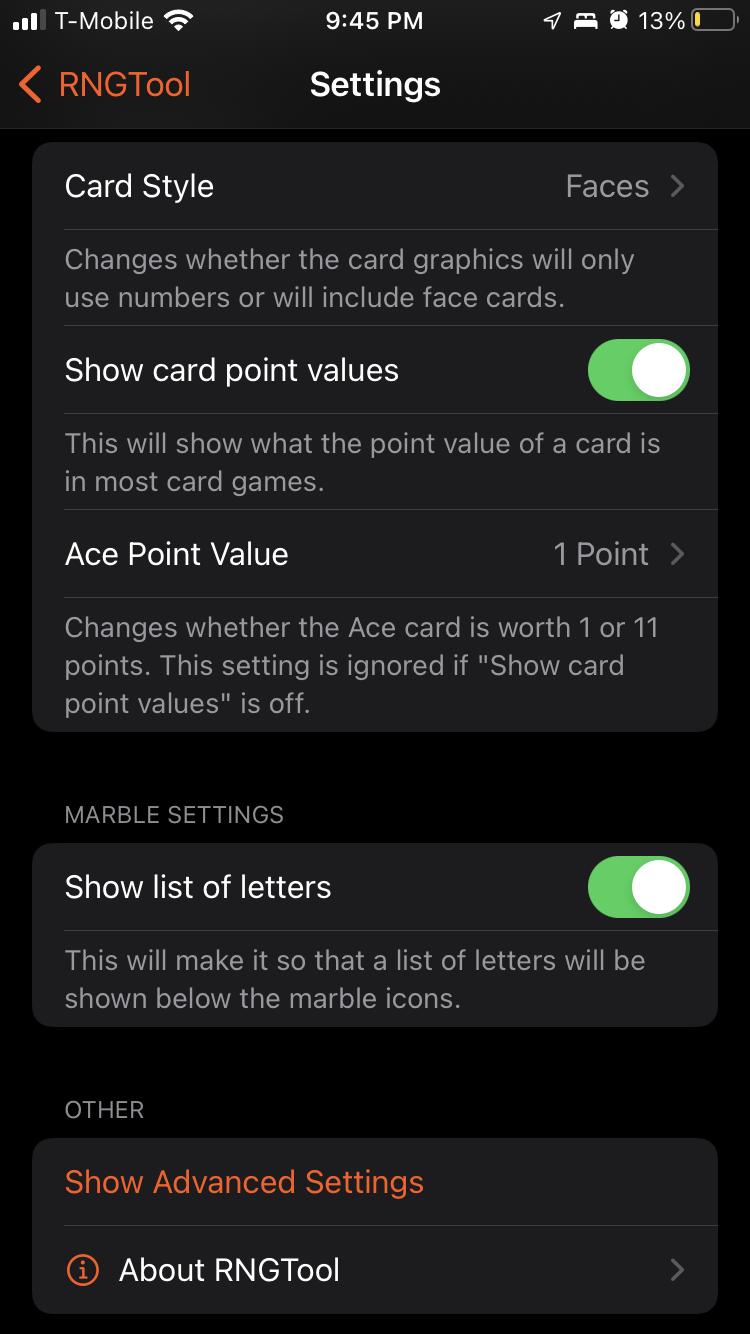Disable Show list of letters

click(x=638, y=887)
